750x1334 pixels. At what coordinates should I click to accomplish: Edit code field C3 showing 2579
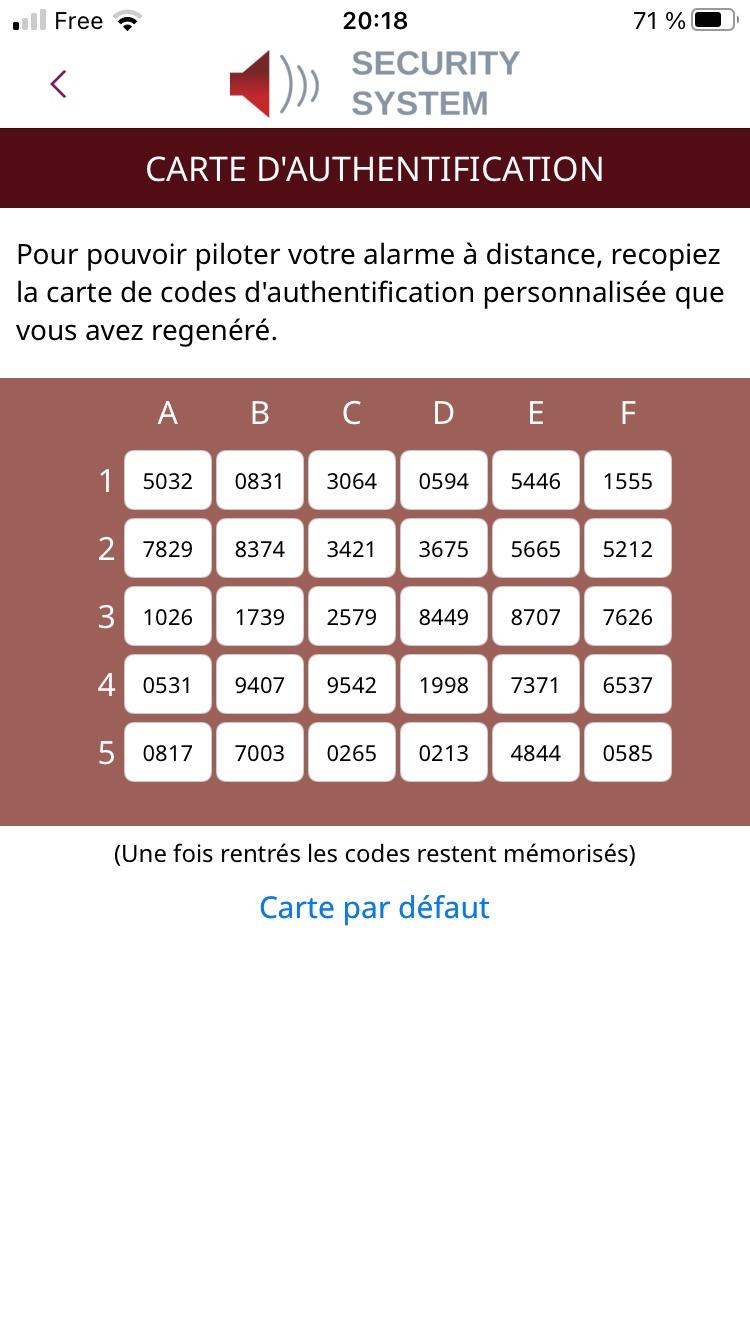352,617
